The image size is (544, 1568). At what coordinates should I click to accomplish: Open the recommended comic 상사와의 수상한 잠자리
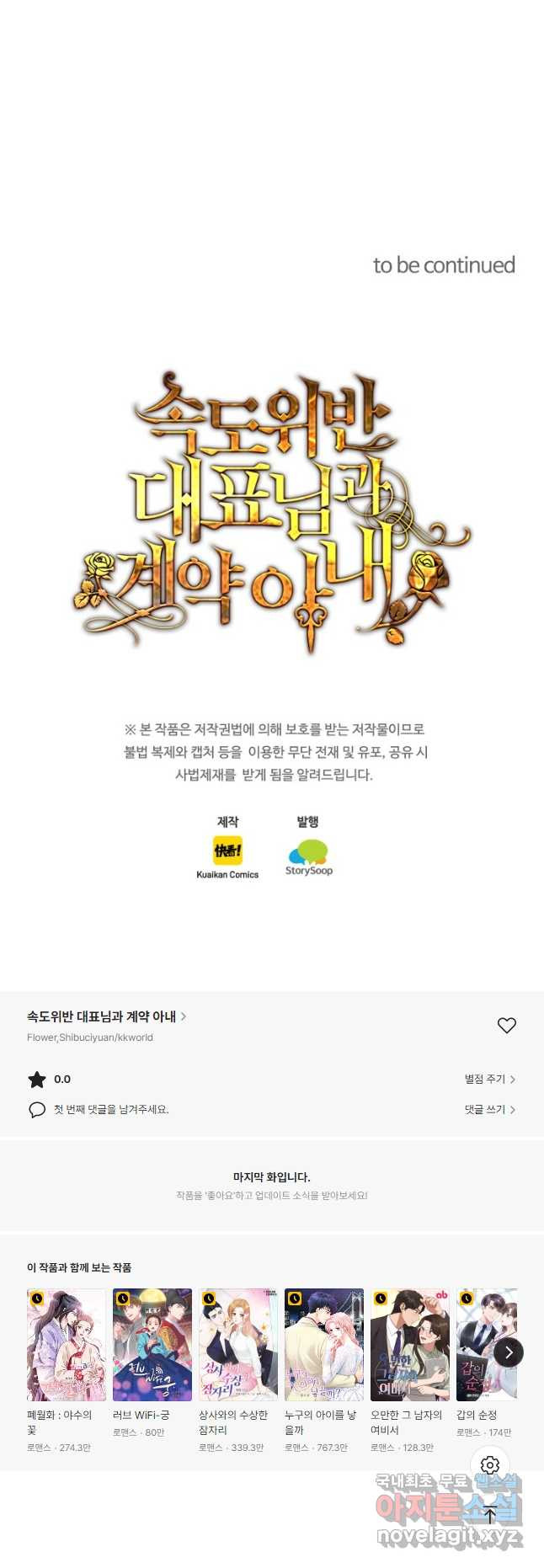coord(238,1344)
